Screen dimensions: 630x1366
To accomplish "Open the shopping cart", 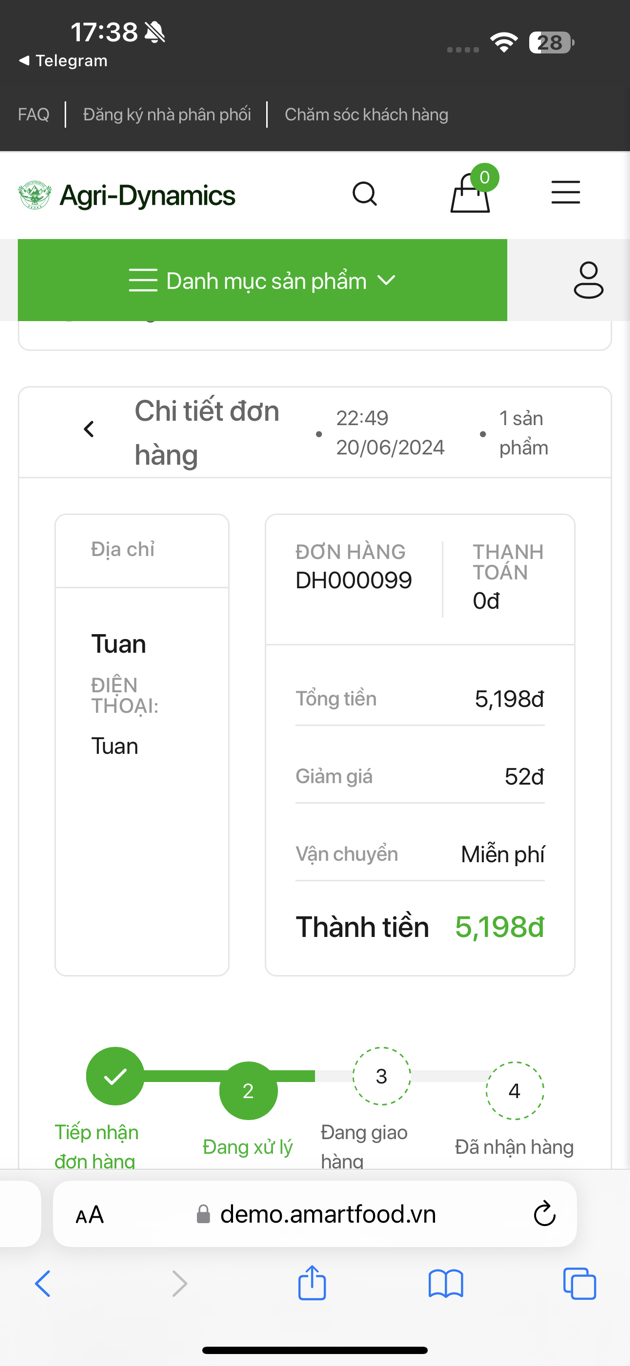I will point(470,193).
